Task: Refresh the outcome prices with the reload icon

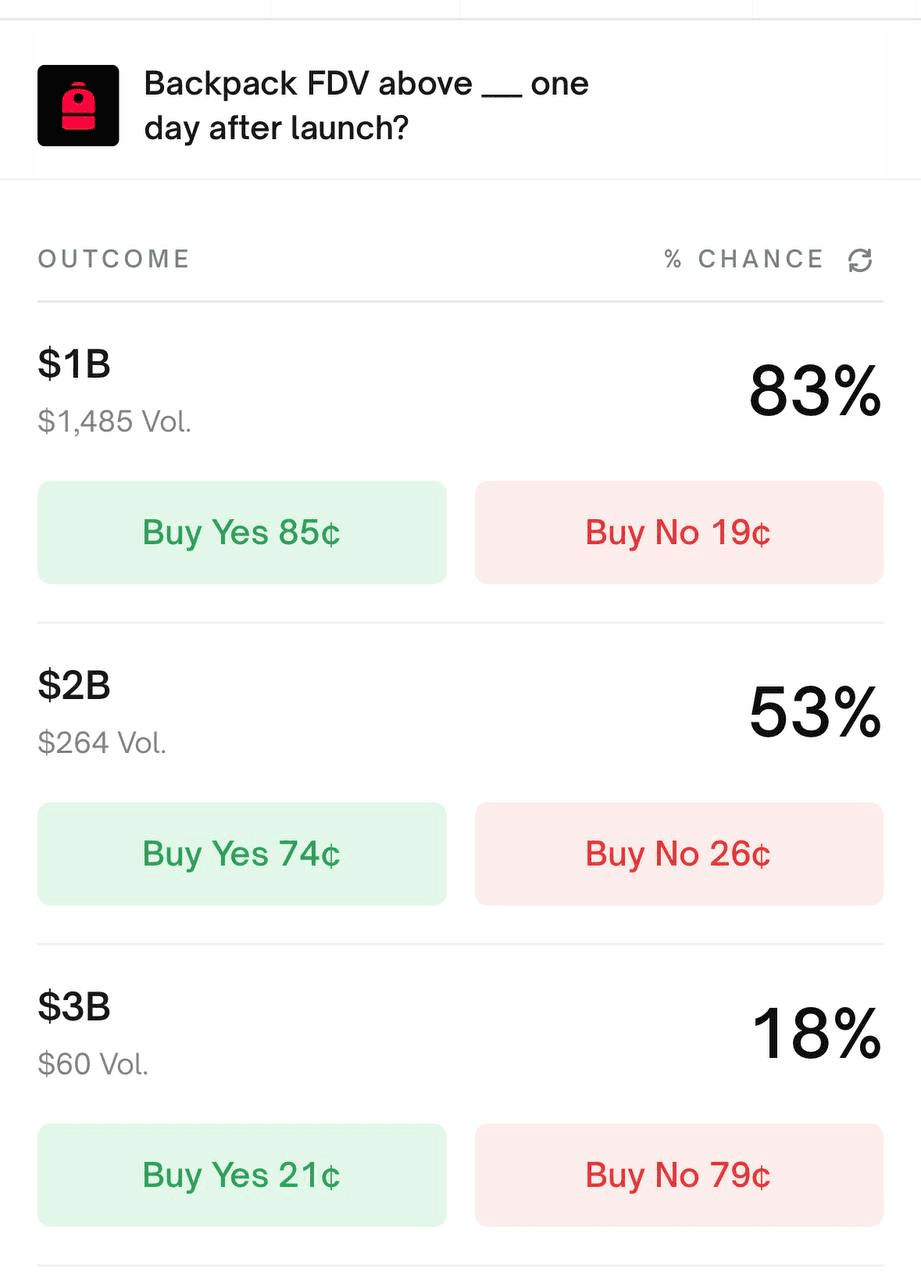Action: point(861,258)
